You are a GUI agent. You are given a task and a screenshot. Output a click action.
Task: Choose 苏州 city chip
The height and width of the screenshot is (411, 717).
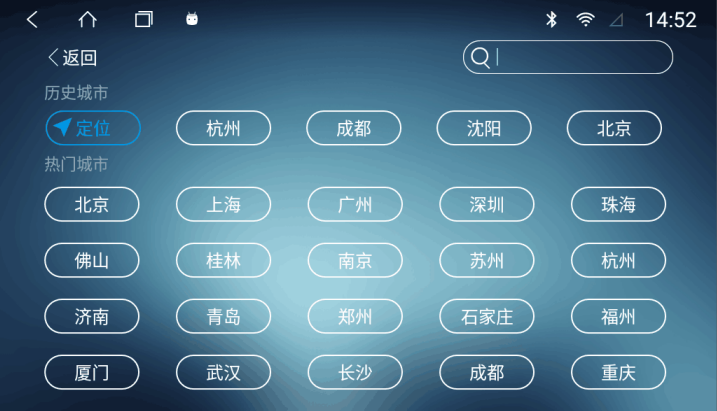click(x=486, y=261)
